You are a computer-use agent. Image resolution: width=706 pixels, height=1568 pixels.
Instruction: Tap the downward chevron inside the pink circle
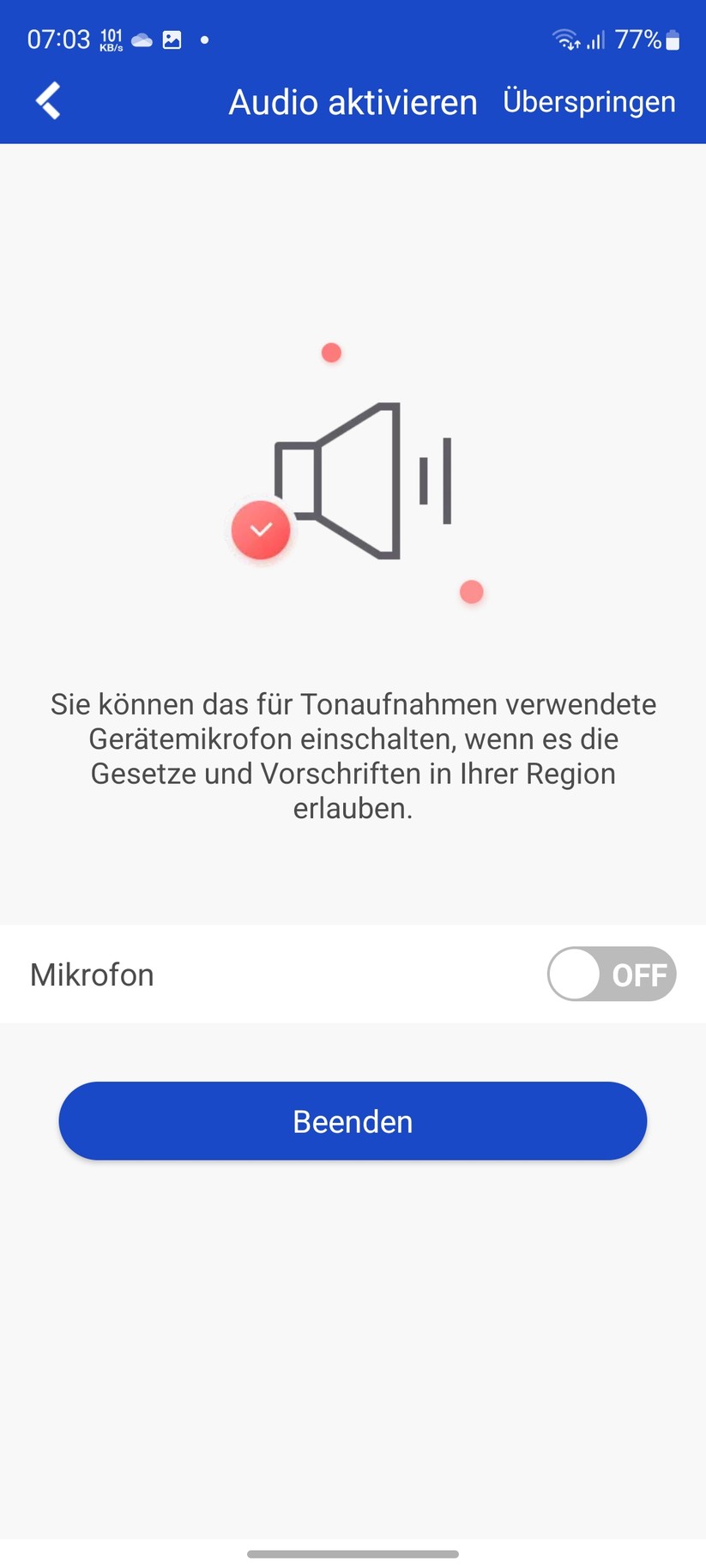(261, 529)
